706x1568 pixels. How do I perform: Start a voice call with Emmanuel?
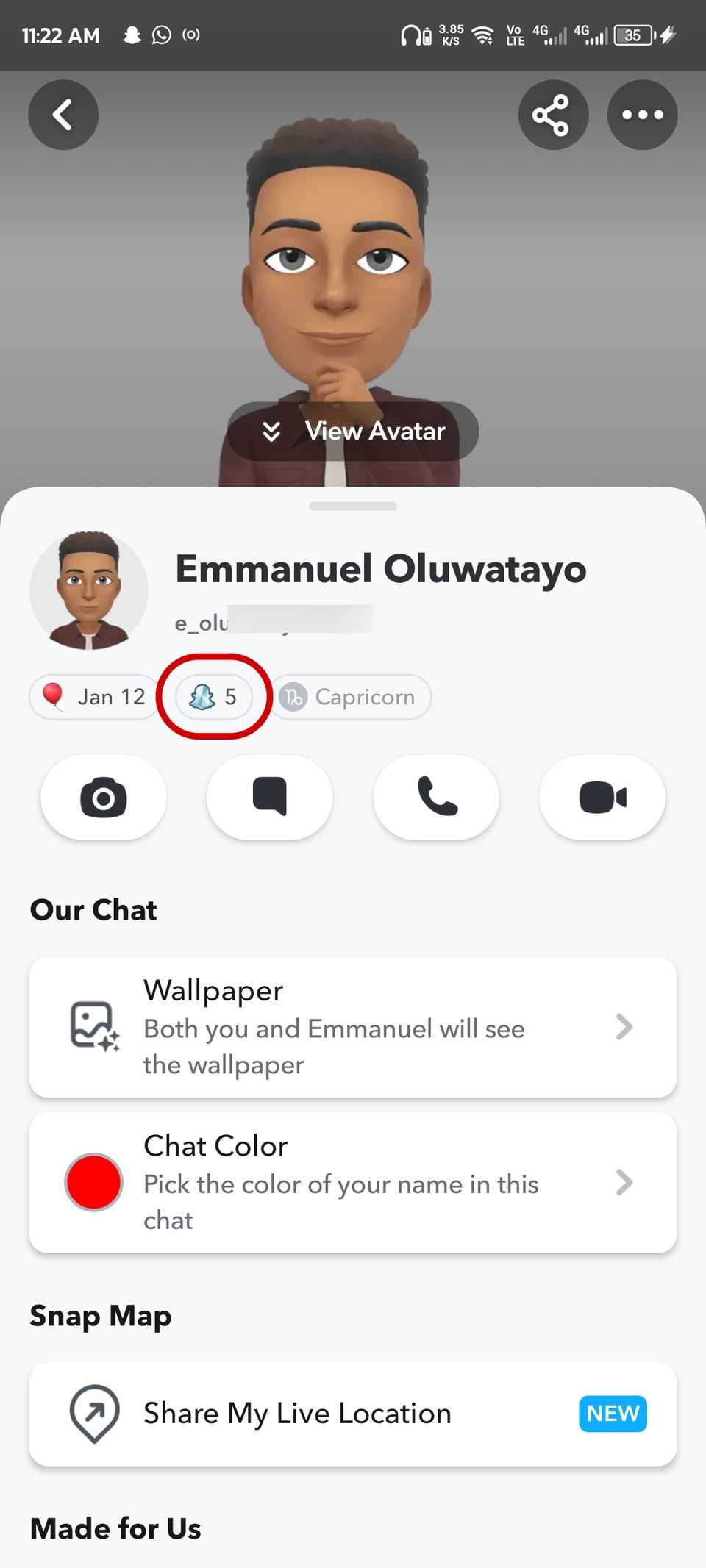[x=436, y=797]
